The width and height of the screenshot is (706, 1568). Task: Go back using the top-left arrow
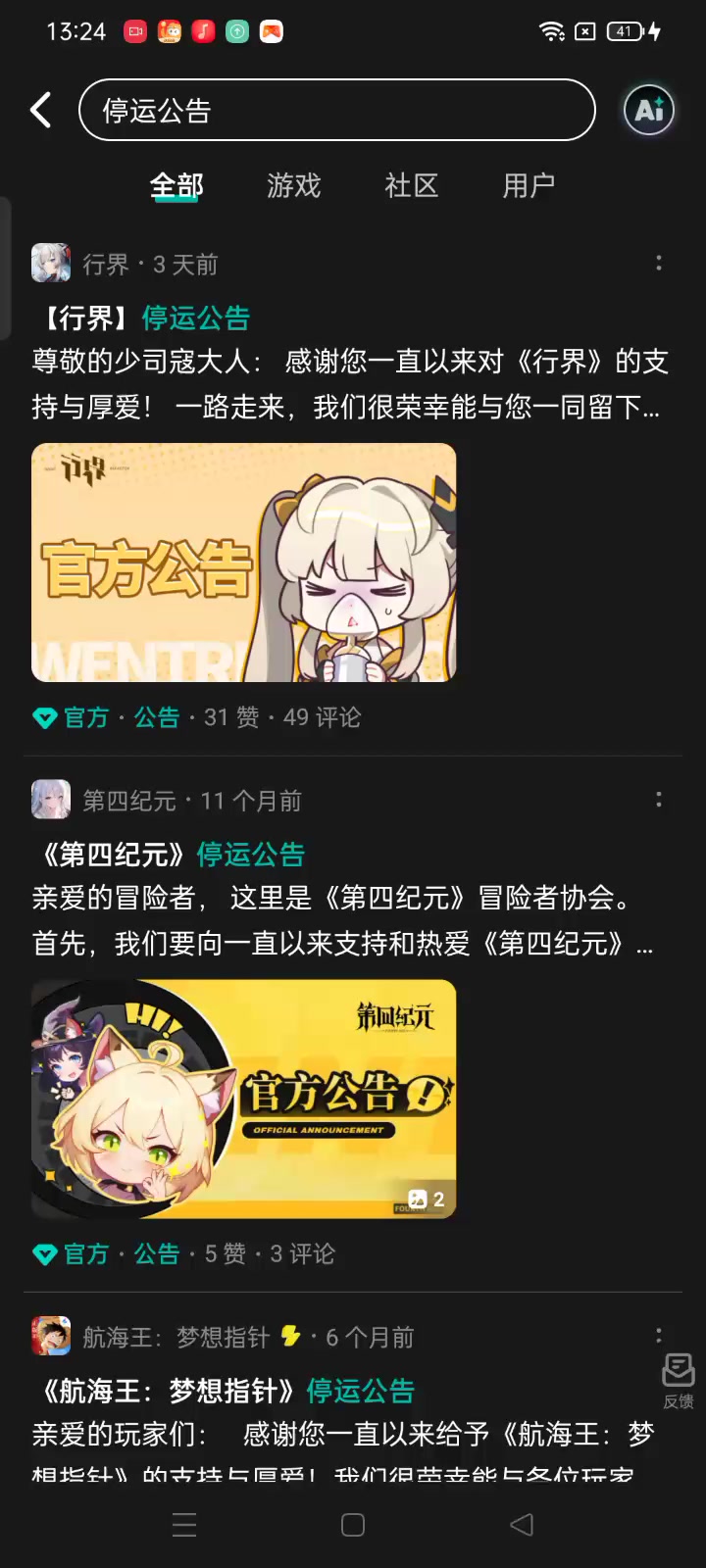pos(41,110)
